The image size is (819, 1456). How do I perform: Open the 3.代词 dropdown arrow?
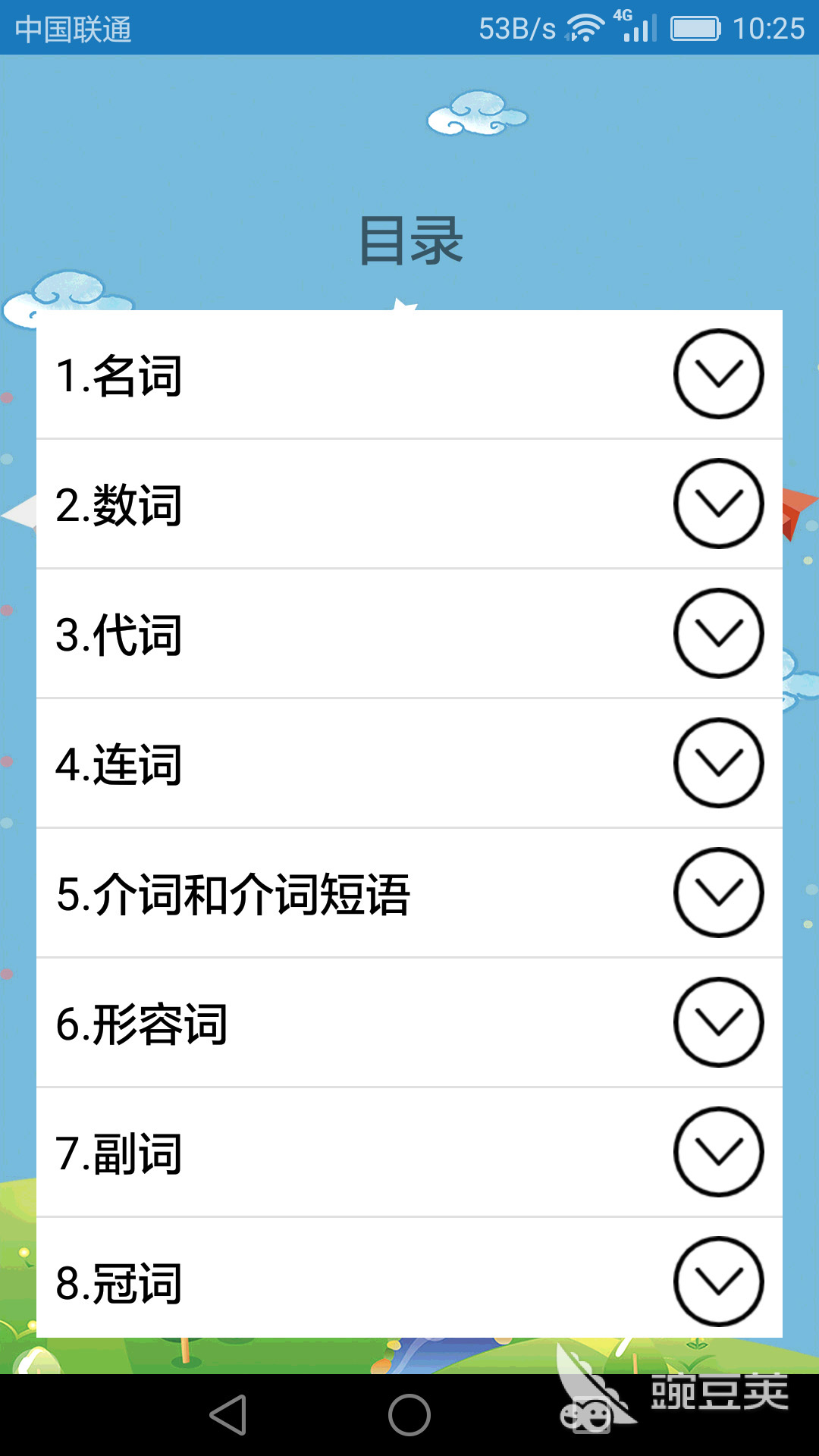point(718,633)
